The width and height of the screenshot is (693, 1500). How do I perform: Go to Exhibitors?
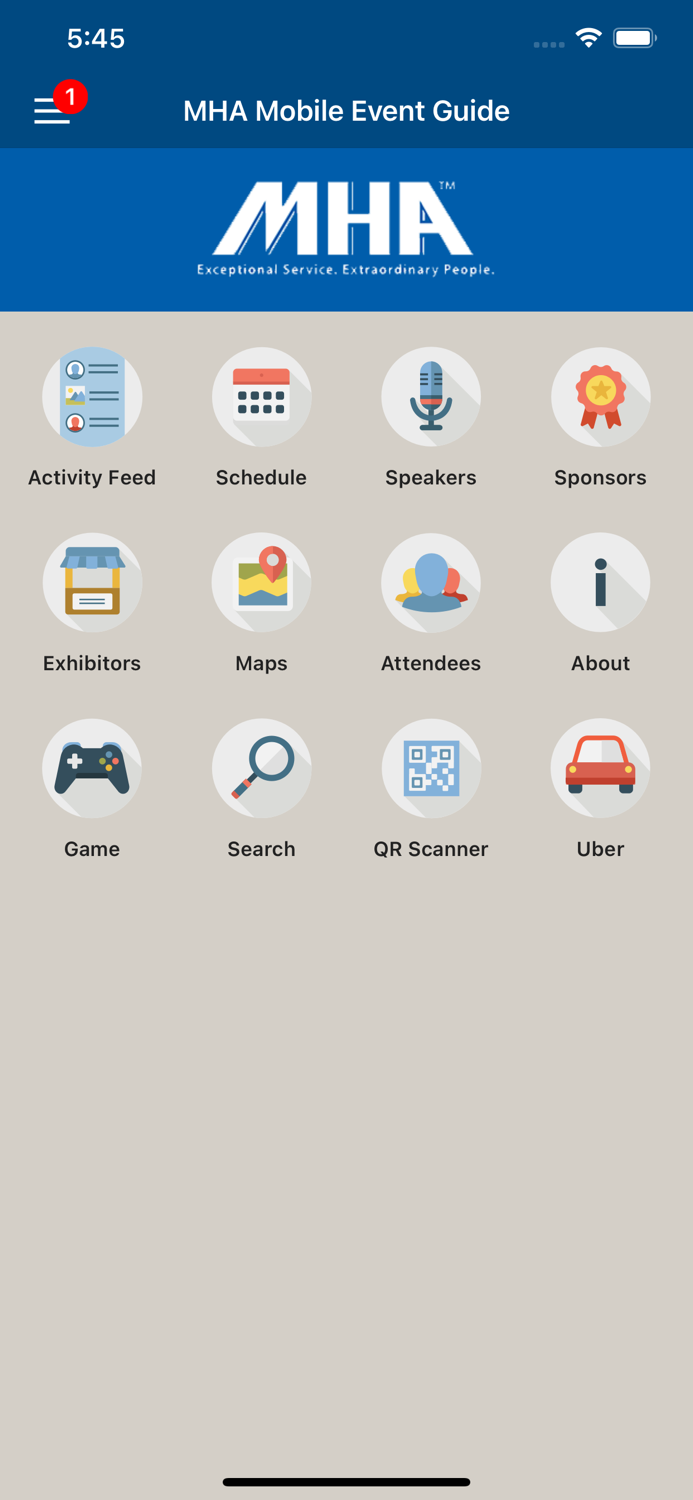pyautogui.click(x=92, y=583)
